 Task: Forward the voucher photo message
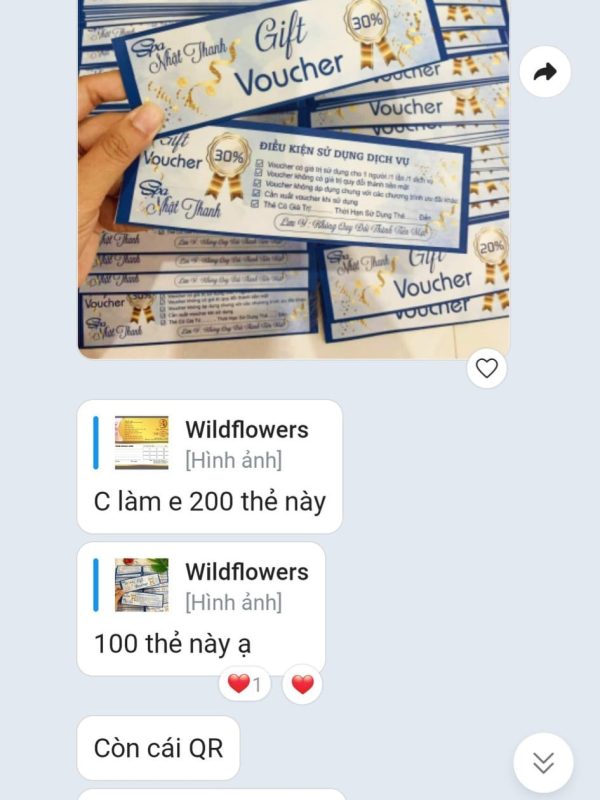tap(545, 72)
